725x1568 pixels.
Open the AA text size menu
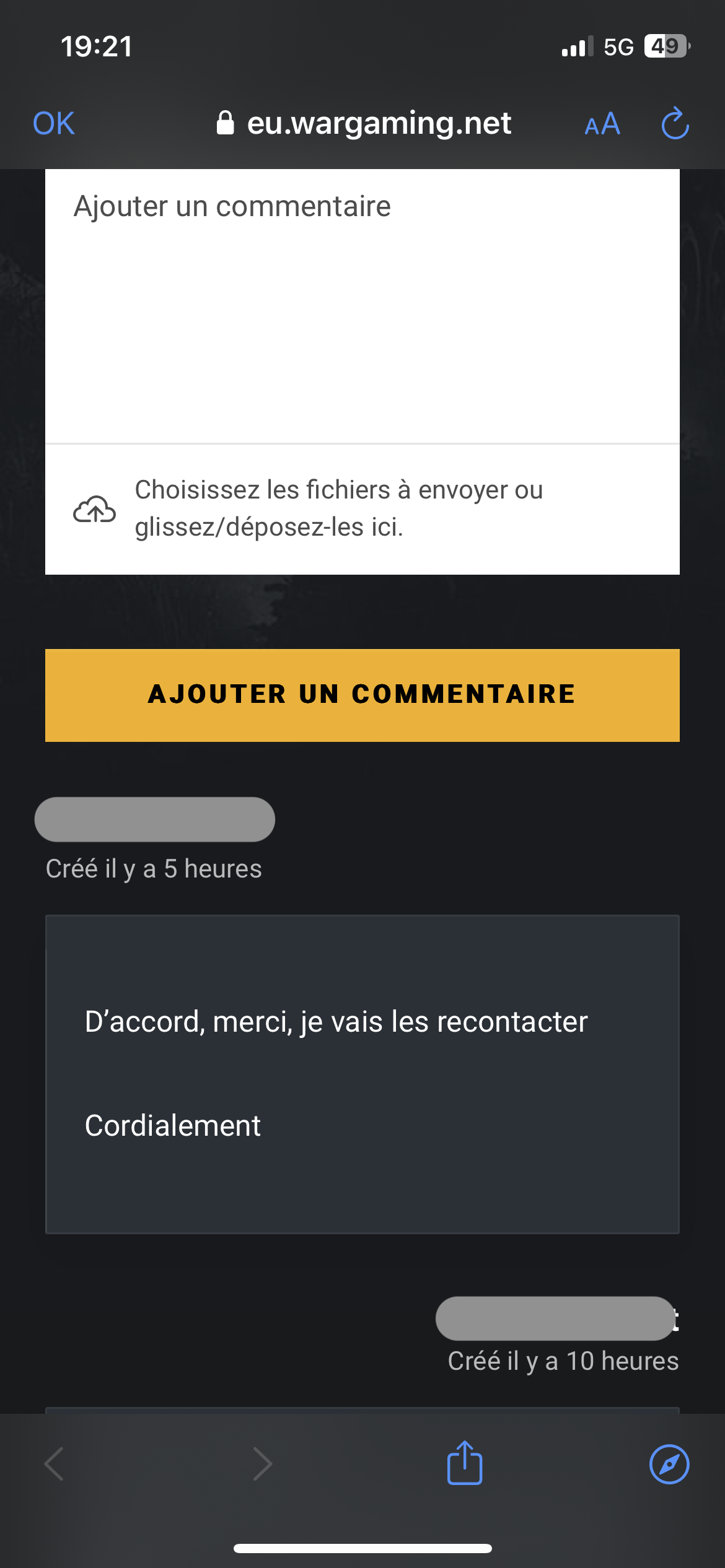602,124
